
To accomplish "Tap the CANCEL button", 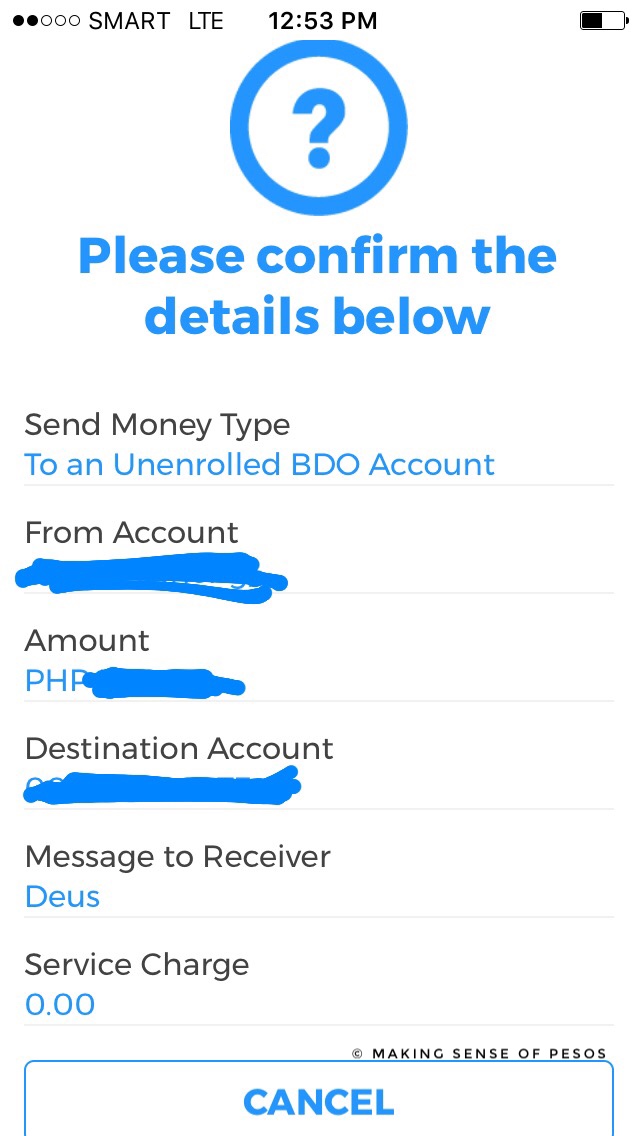I will click(x=319, y=1101).
